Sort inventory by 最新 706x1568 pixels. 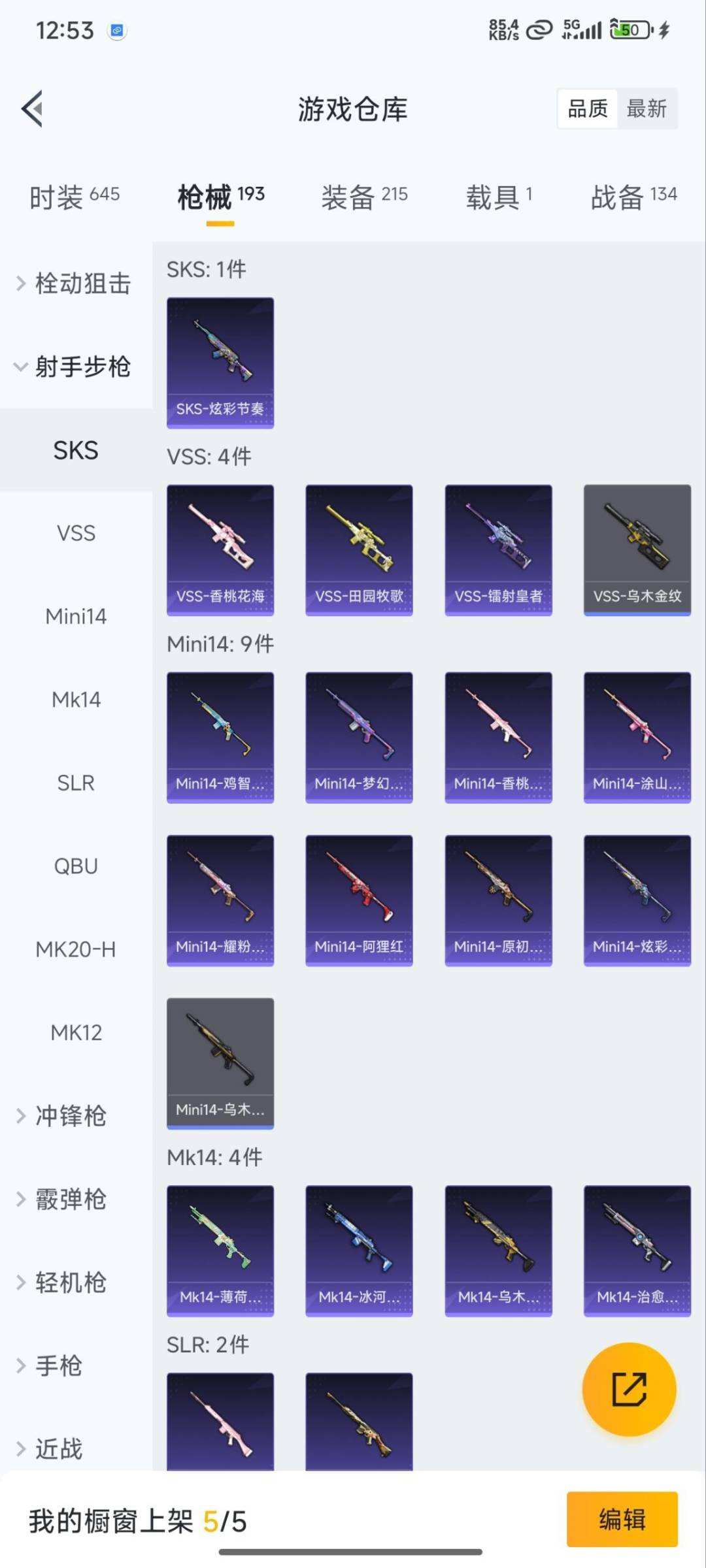(x=647, y=108)
